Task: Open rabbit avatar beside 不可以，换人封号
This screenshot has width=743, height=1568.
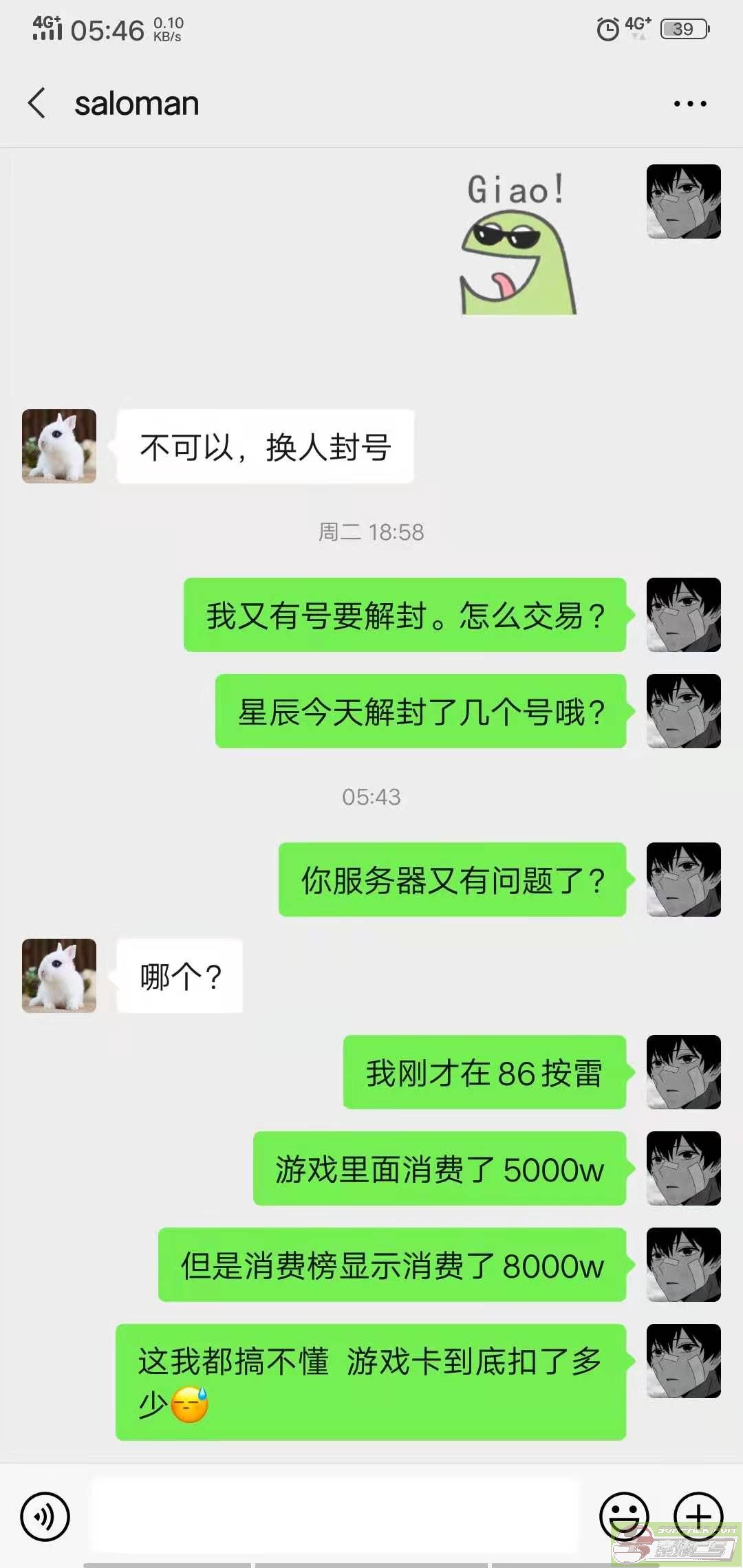Action: (x=59, y=446)
